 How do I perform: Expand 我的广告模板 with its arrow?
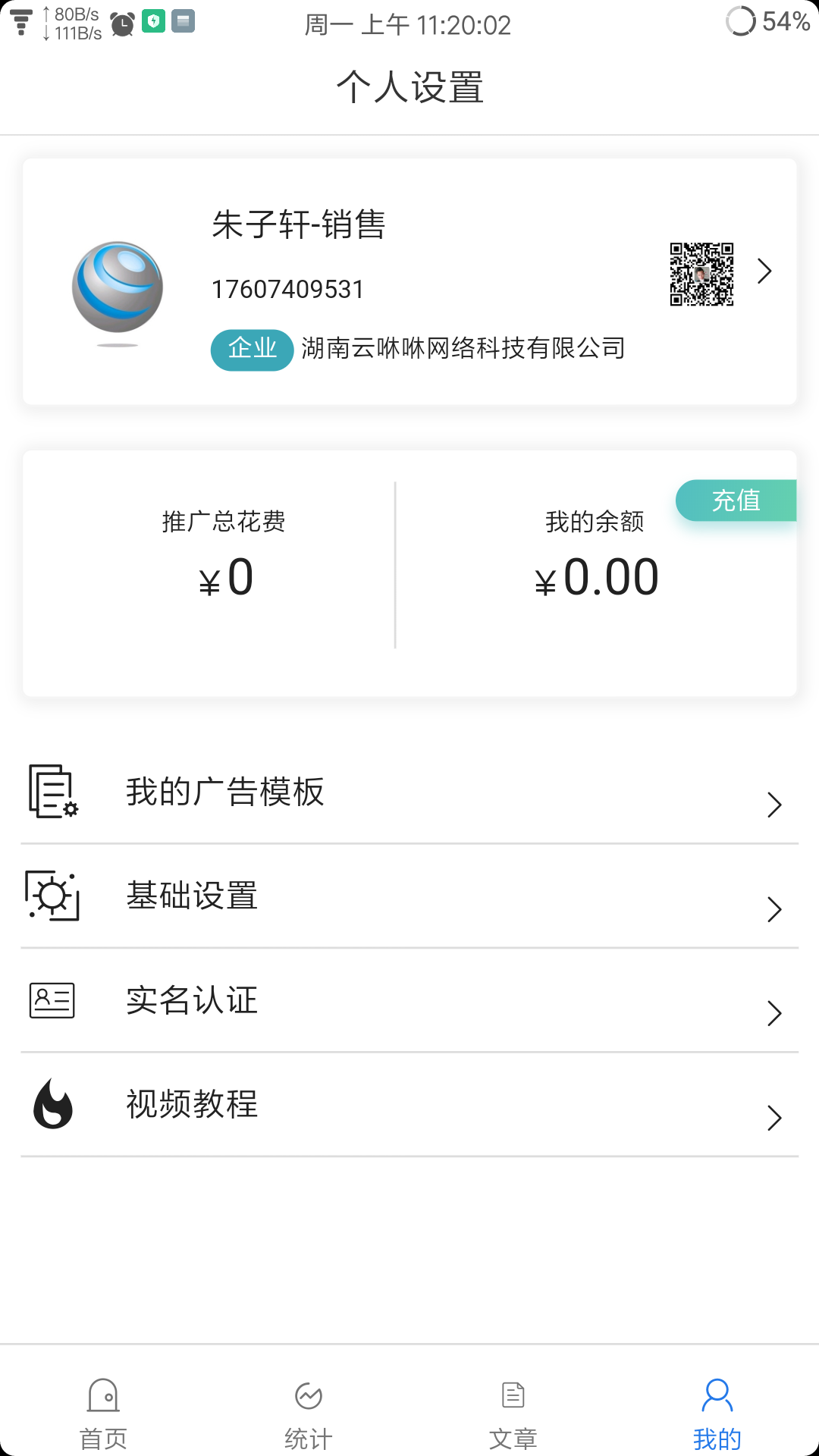coord(774,804)
